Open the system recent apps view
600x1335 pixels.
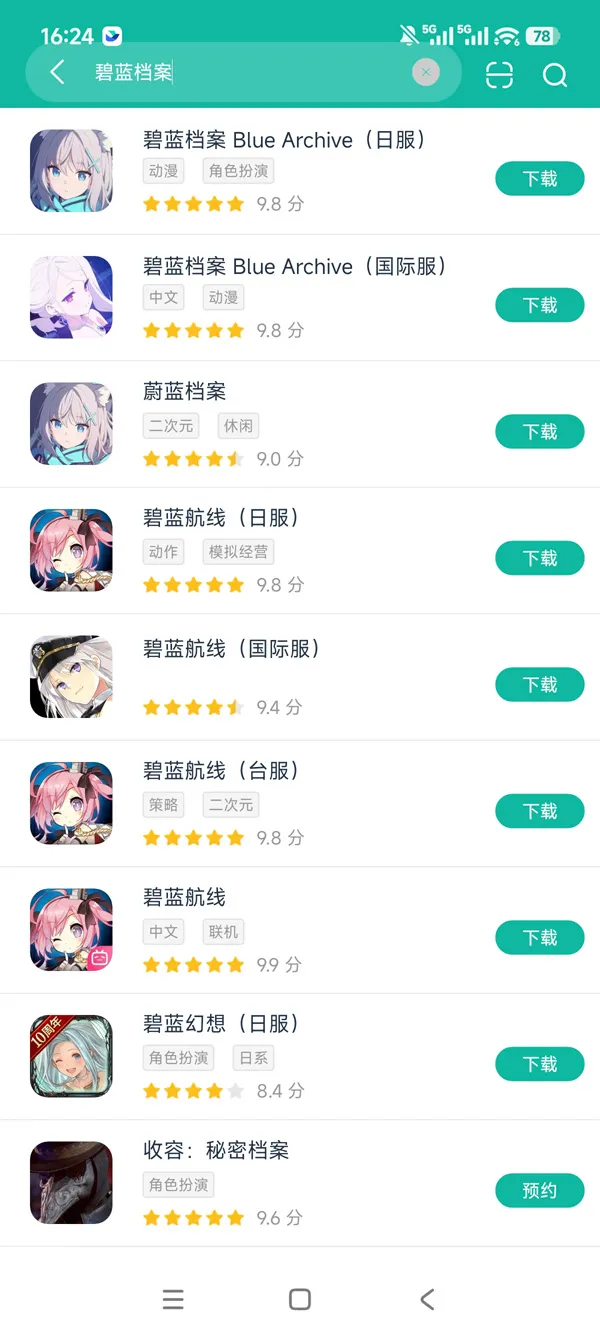[x=173, y=1299]
